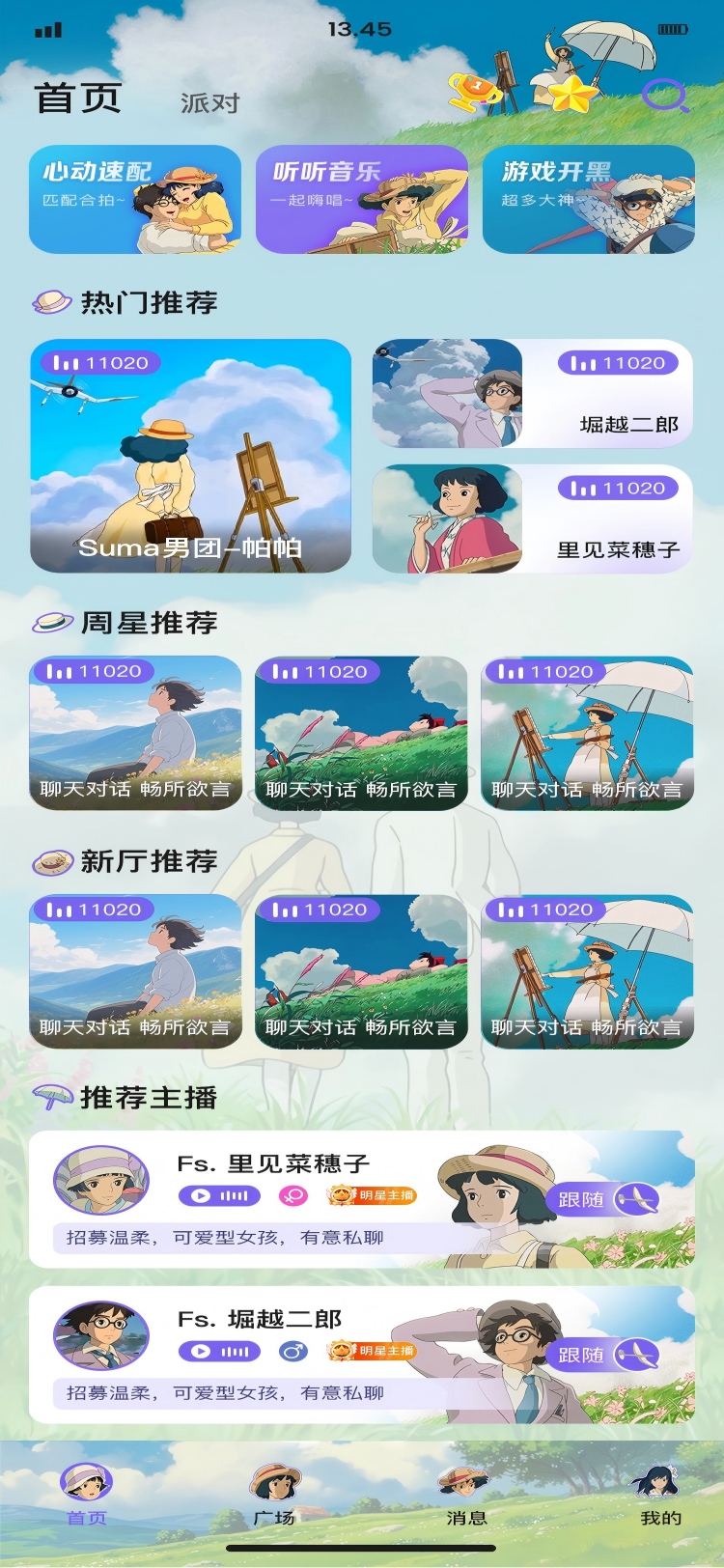Image resolution: width=724 pixels, height=1568 pixels.
Task: Click the straw hat icon beside 周星推荐
Action: 55,623
